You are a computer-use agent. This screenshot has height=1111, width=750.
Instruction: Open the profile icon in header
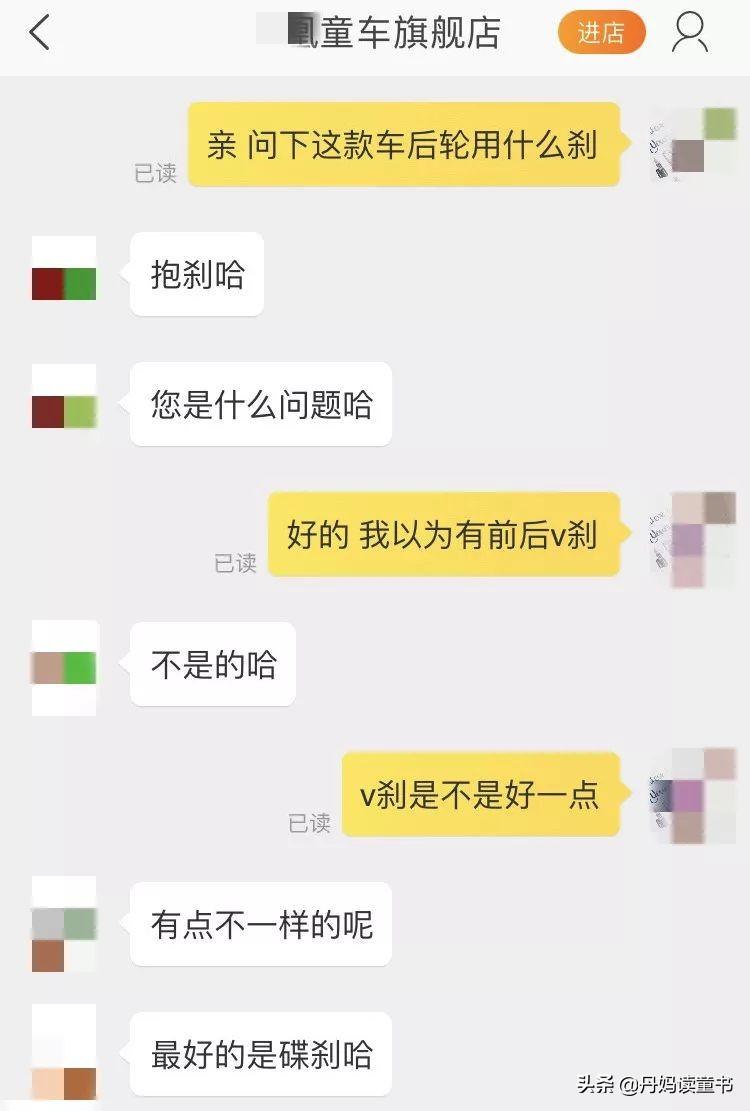690,33
